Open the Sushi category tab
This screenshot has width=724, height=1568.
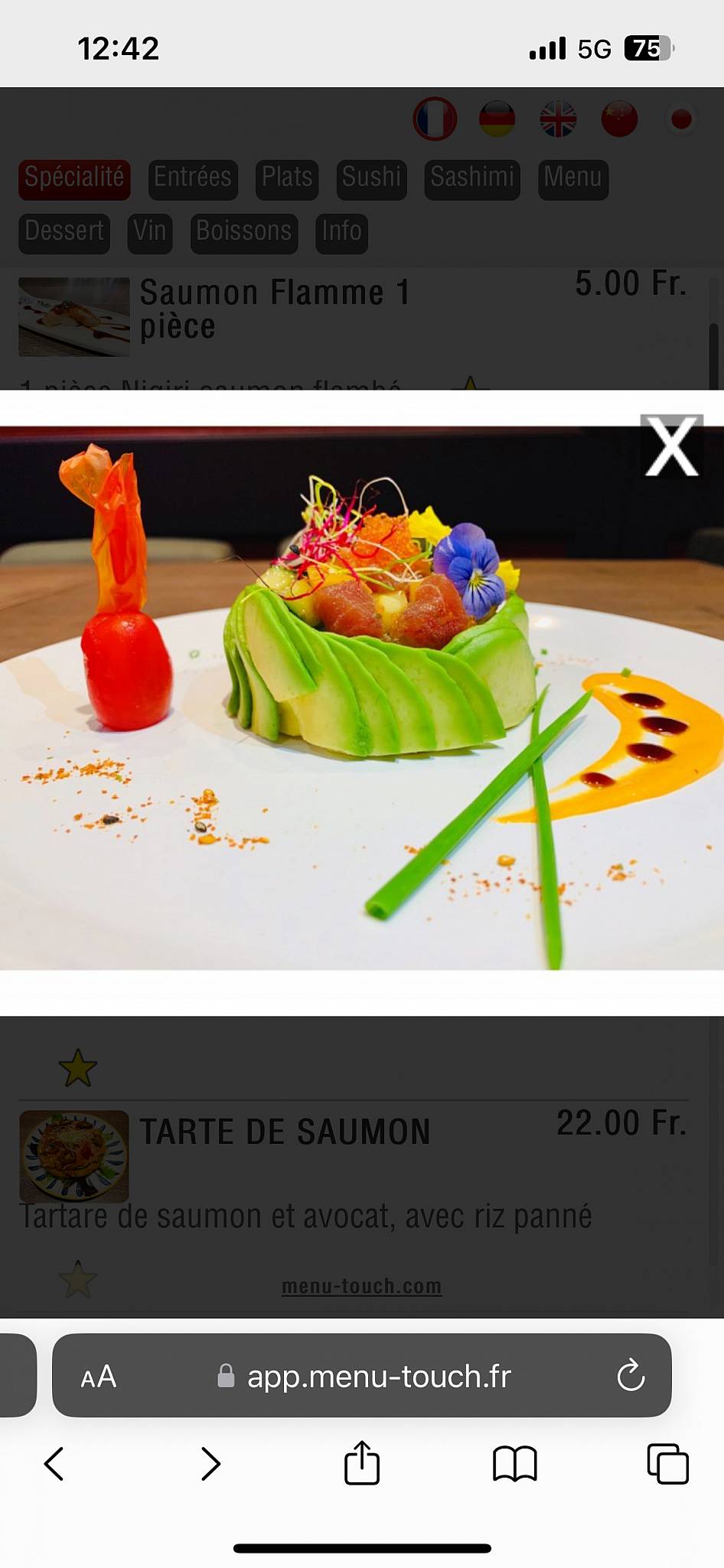point(371,178)
